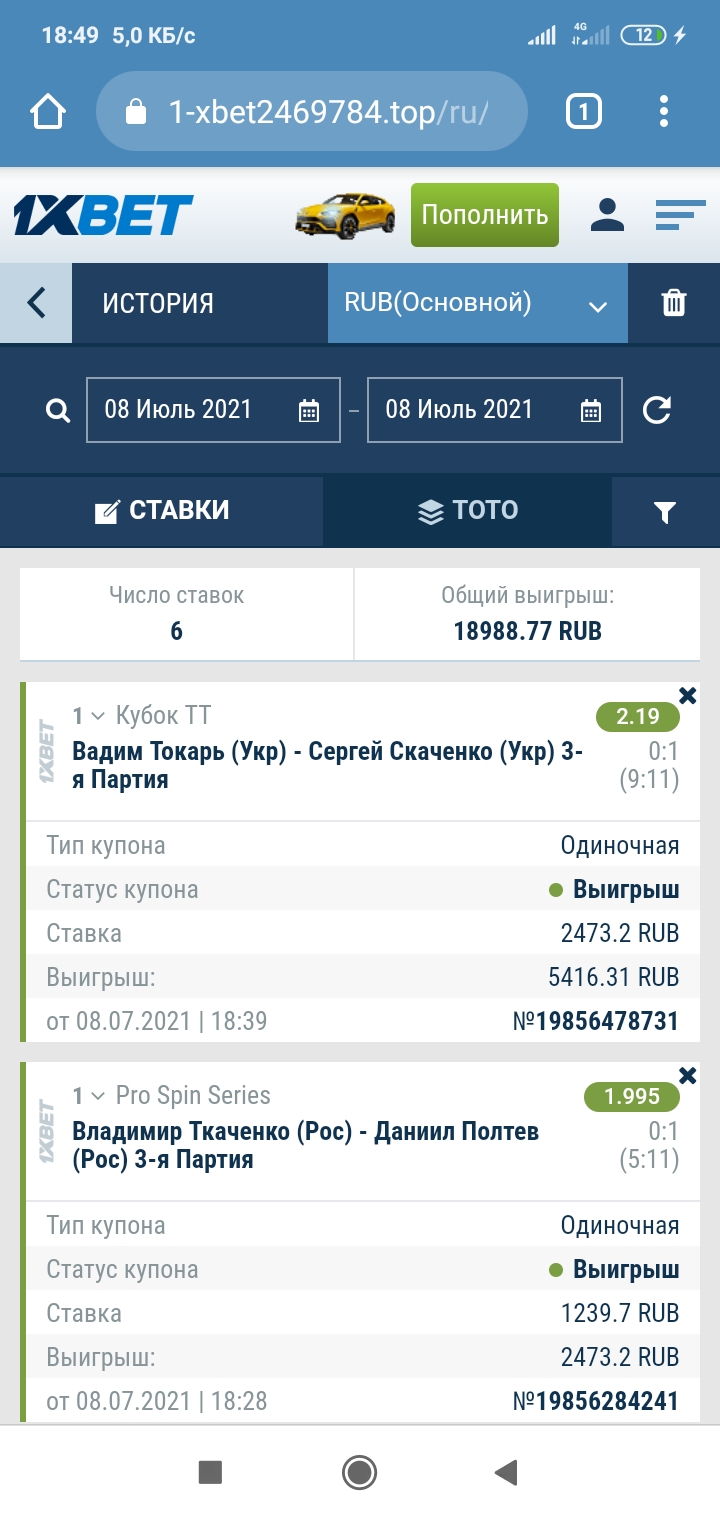Viewport: 720px width, 1520px height.
Task: Open the browser overflow menu
Action: tap(664, 111)
